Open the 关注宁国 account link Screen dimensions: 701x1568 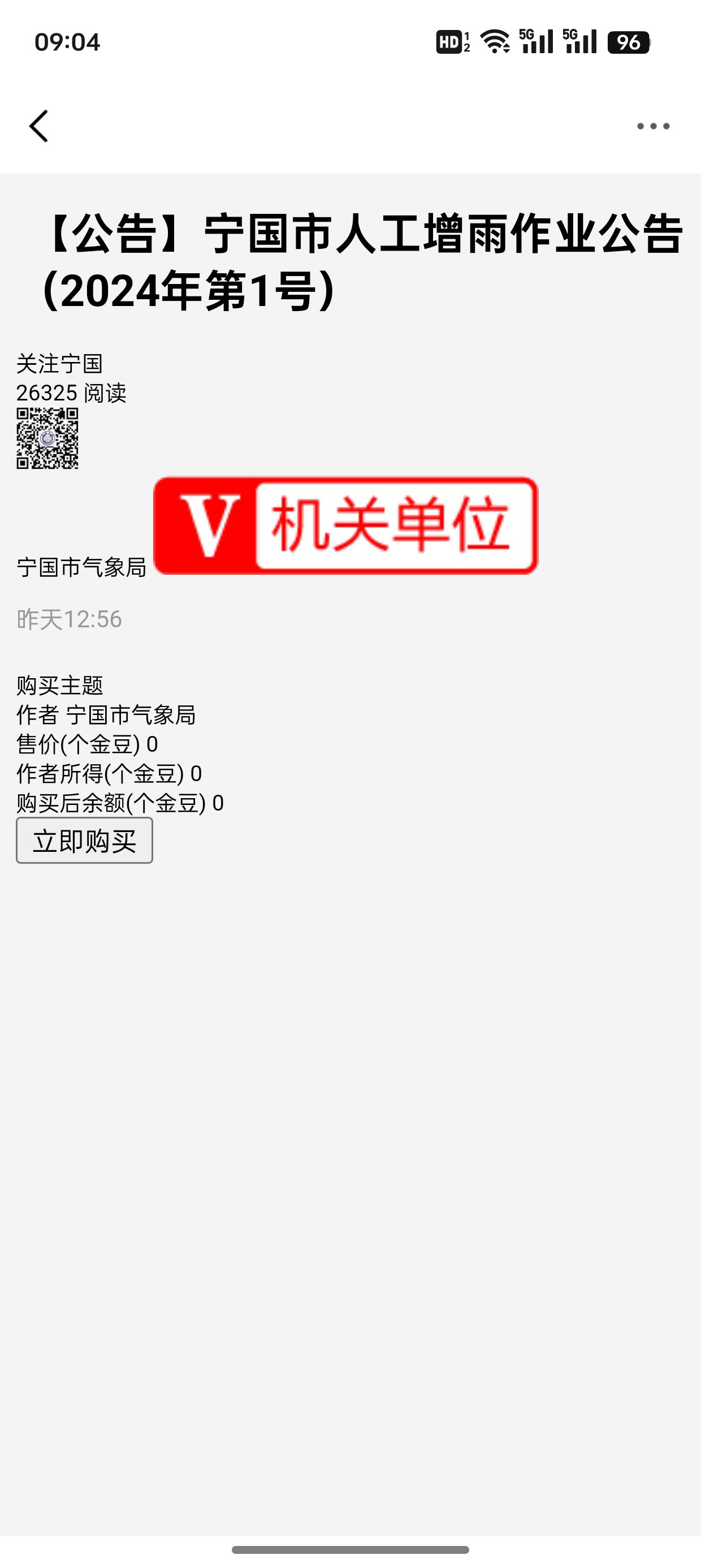pyautogui.click(x=59, y=364)
